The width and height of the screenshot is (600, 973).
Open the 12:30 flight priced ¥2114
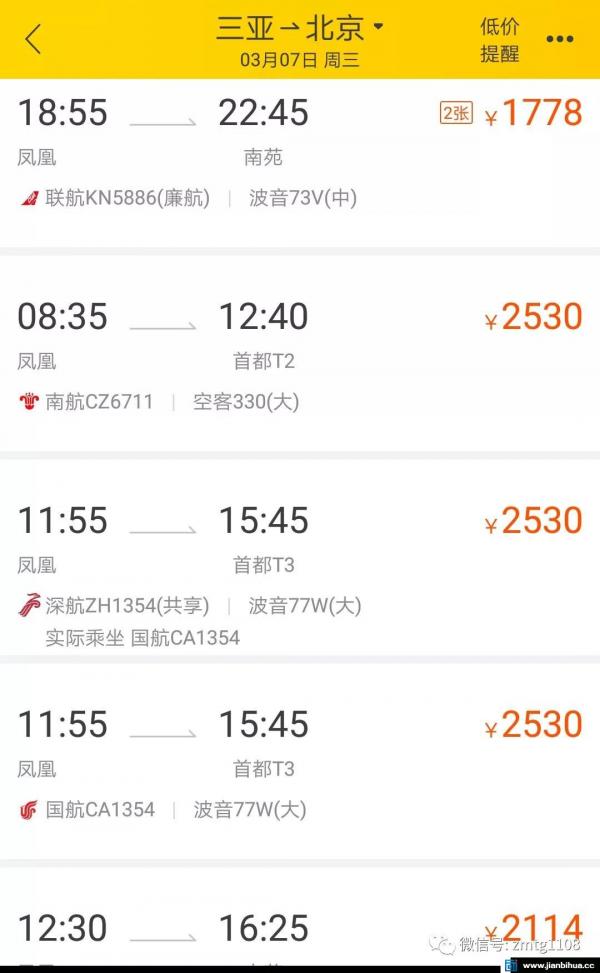[x=300, y=917]
